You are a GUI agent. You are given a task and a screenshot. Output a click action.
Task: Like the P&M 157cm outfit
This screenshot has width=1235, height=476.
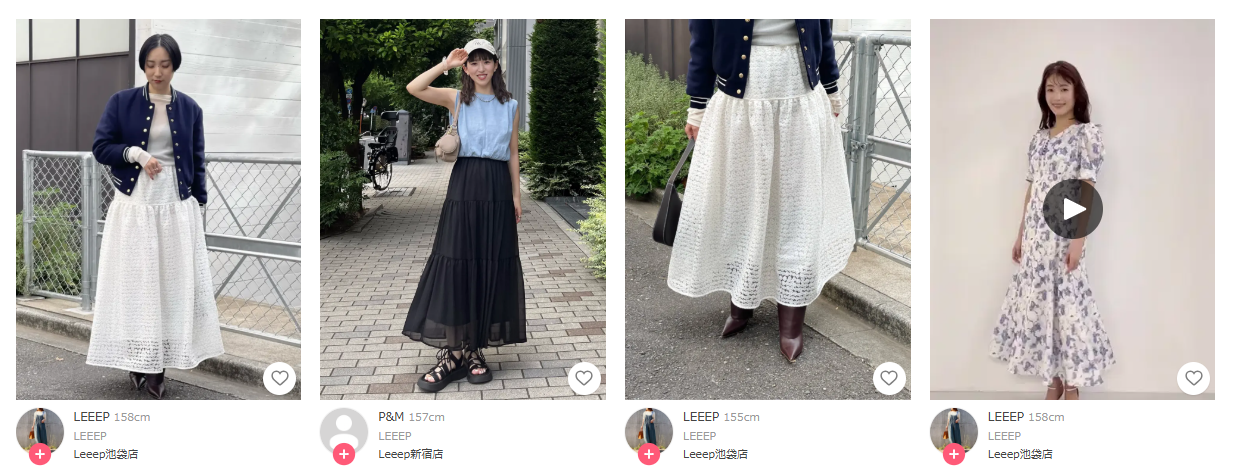pyautogui.click(x=585, y=378)
